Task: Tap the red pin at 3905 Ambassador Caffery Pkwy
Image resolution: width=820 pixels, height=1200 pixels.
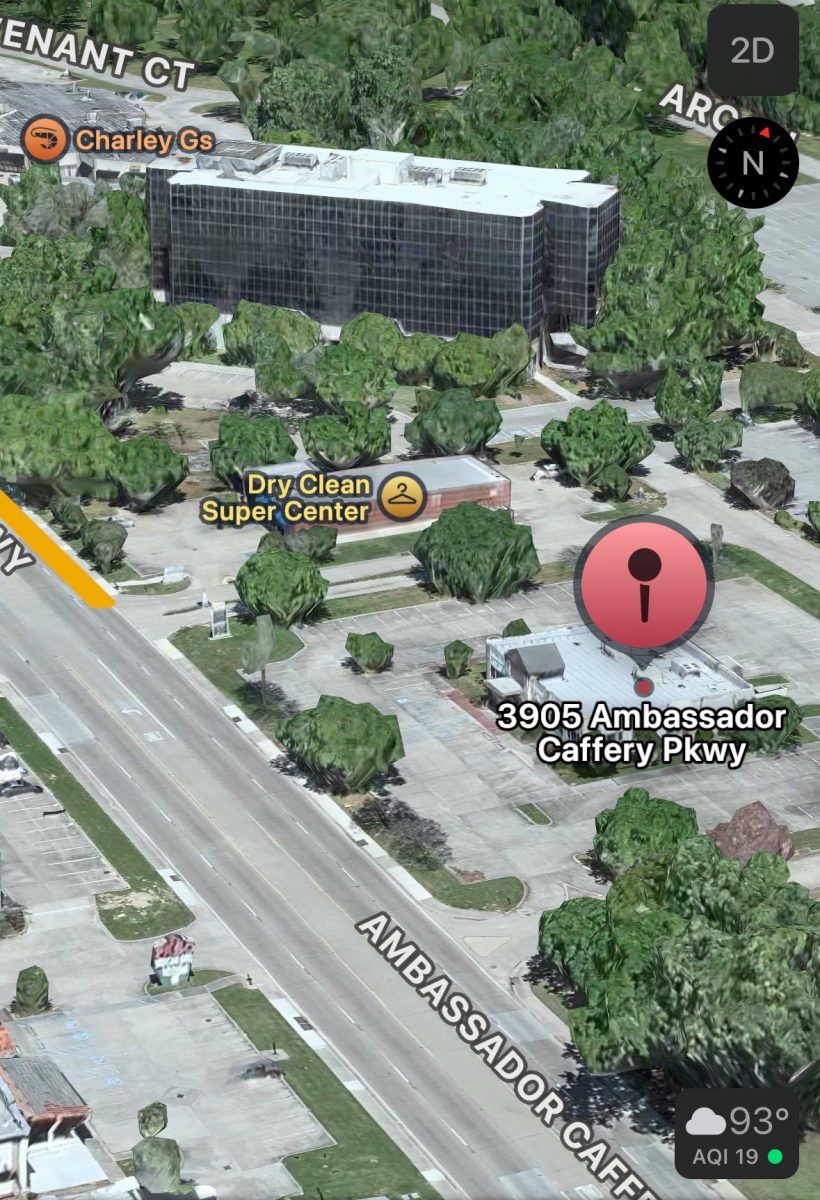Action: [643, 585]
